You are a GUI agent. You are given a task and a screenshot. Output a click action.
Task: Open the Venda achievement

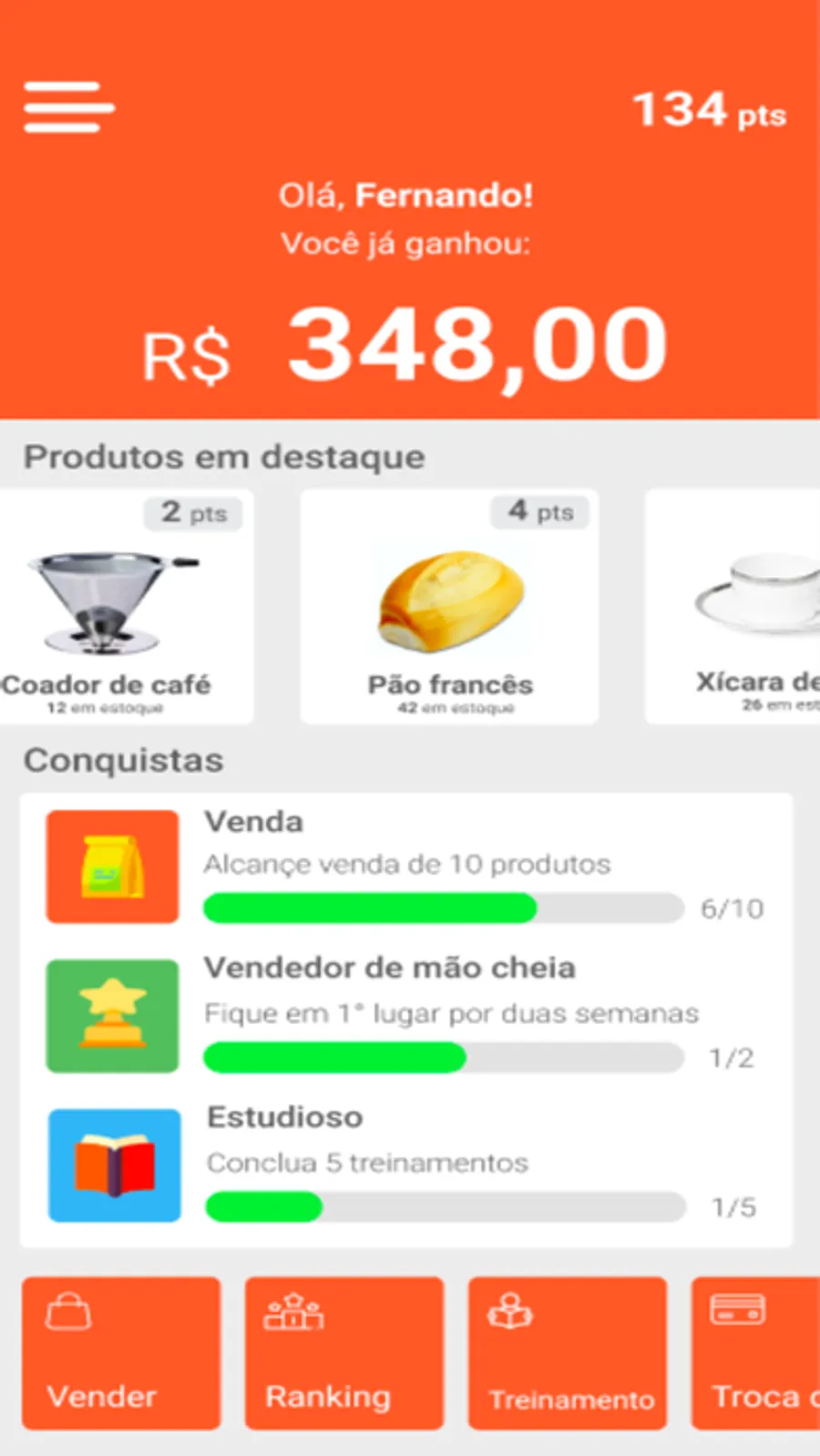coord(405,867)
